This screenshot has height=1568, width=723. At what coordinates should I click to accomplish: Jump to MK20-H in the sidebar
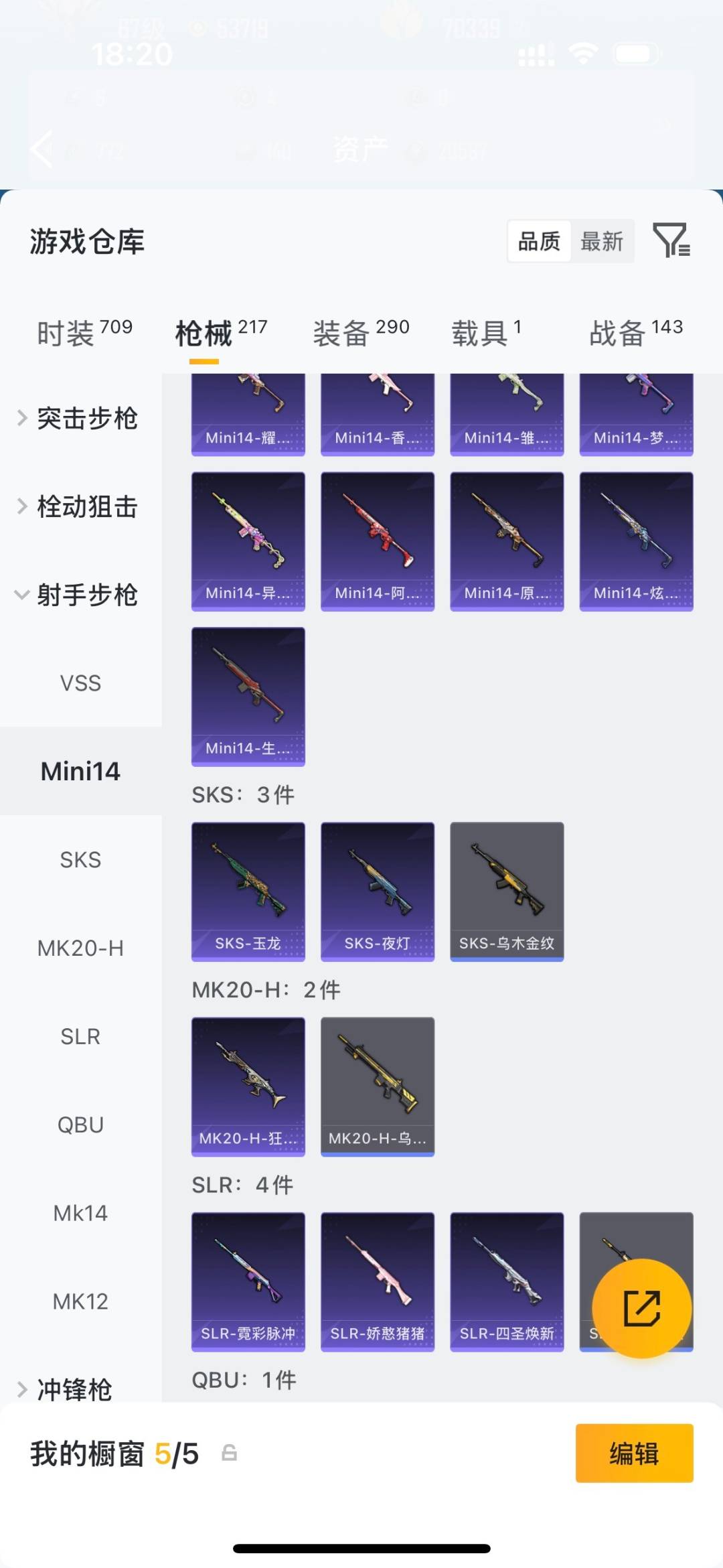pos(80,948)
